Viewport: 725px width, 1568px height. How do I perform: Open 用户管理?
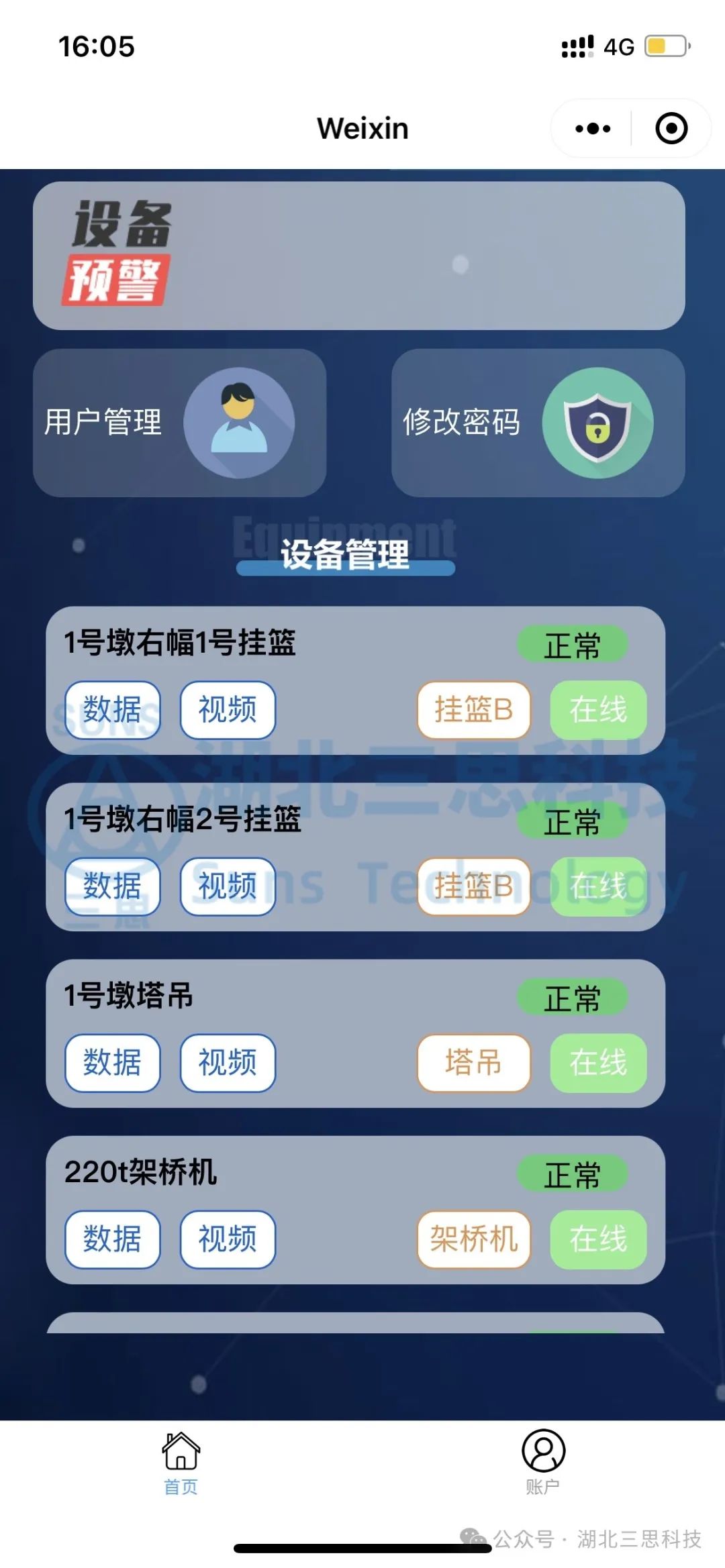point(179,423)
